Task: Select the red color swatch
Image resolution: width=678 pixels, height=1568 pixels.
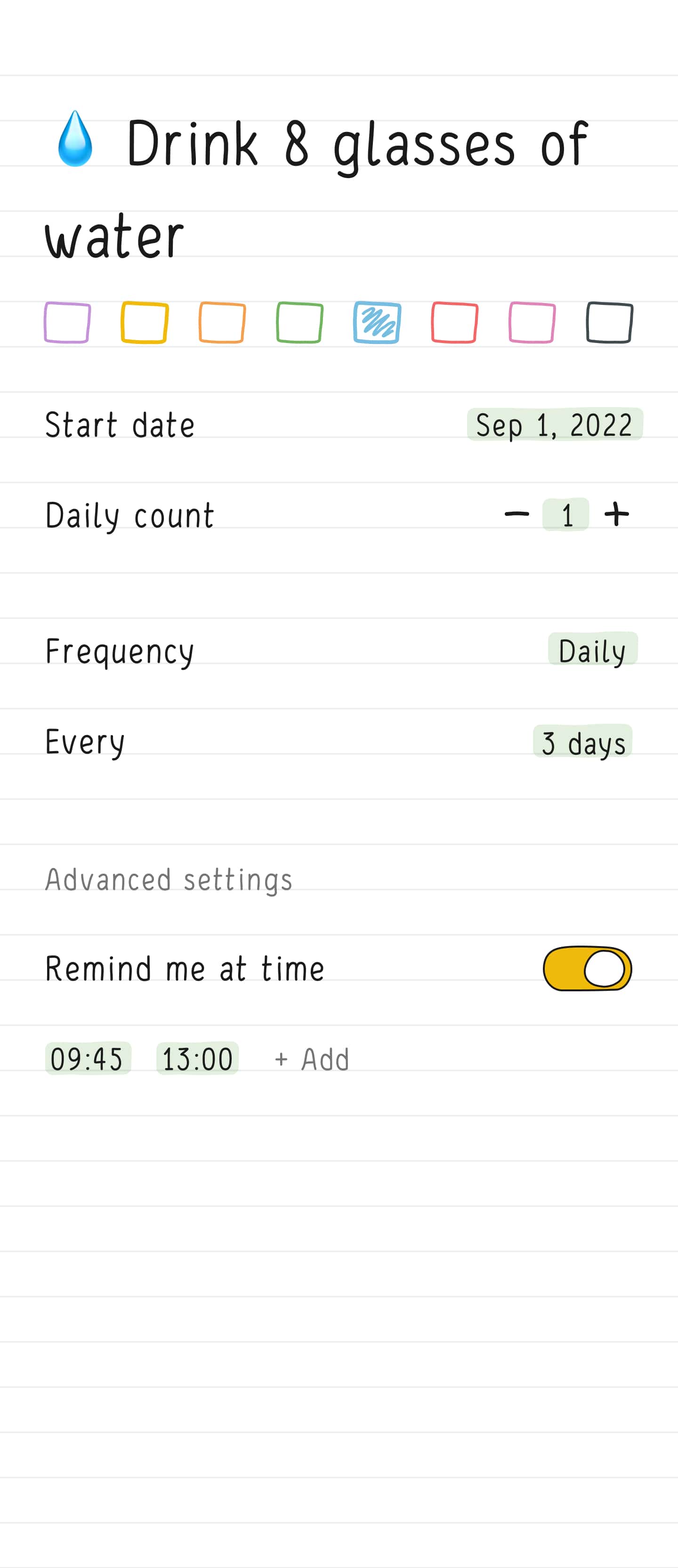Action: [x=455, y=322]
